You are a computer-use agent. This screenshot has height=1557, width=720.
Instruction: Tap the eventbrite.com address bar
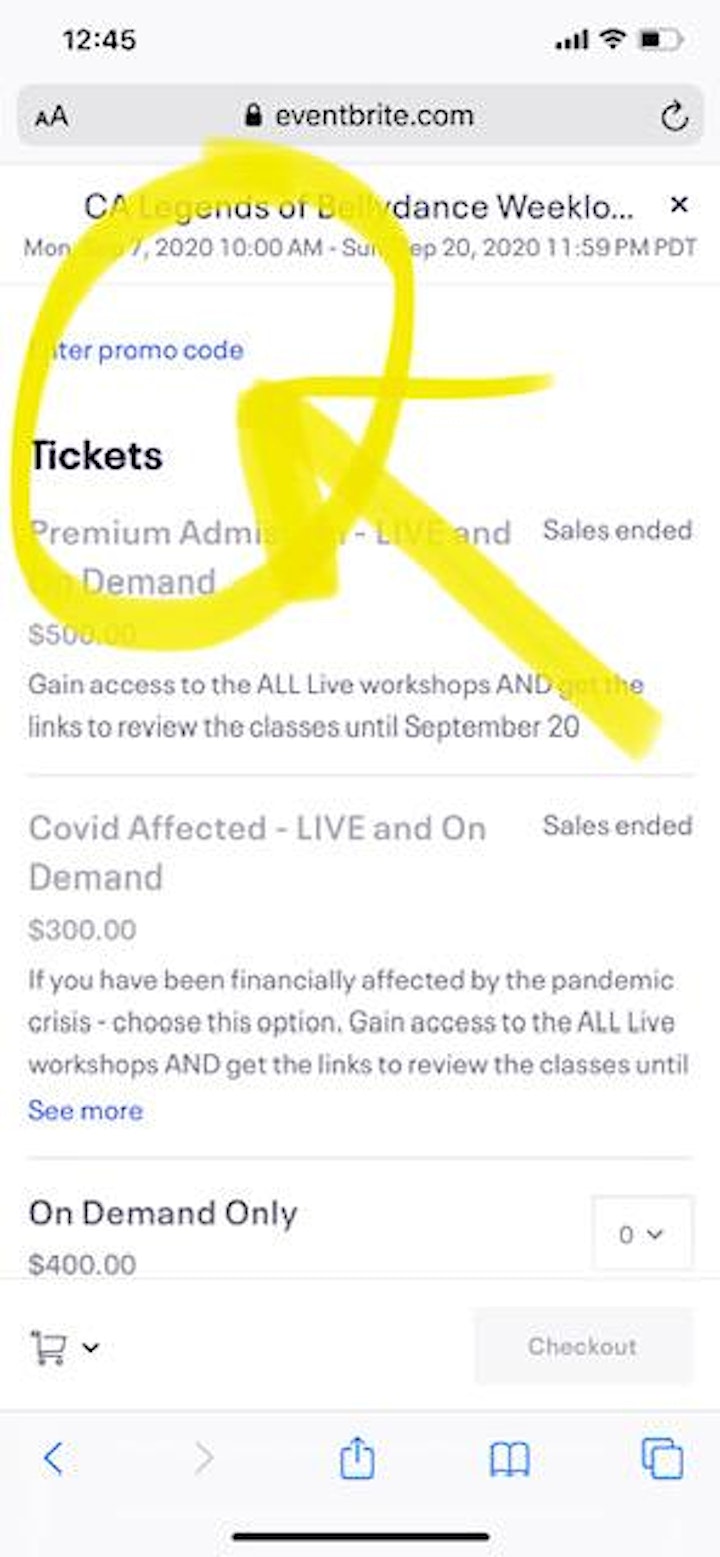click(x=360, y=116)
